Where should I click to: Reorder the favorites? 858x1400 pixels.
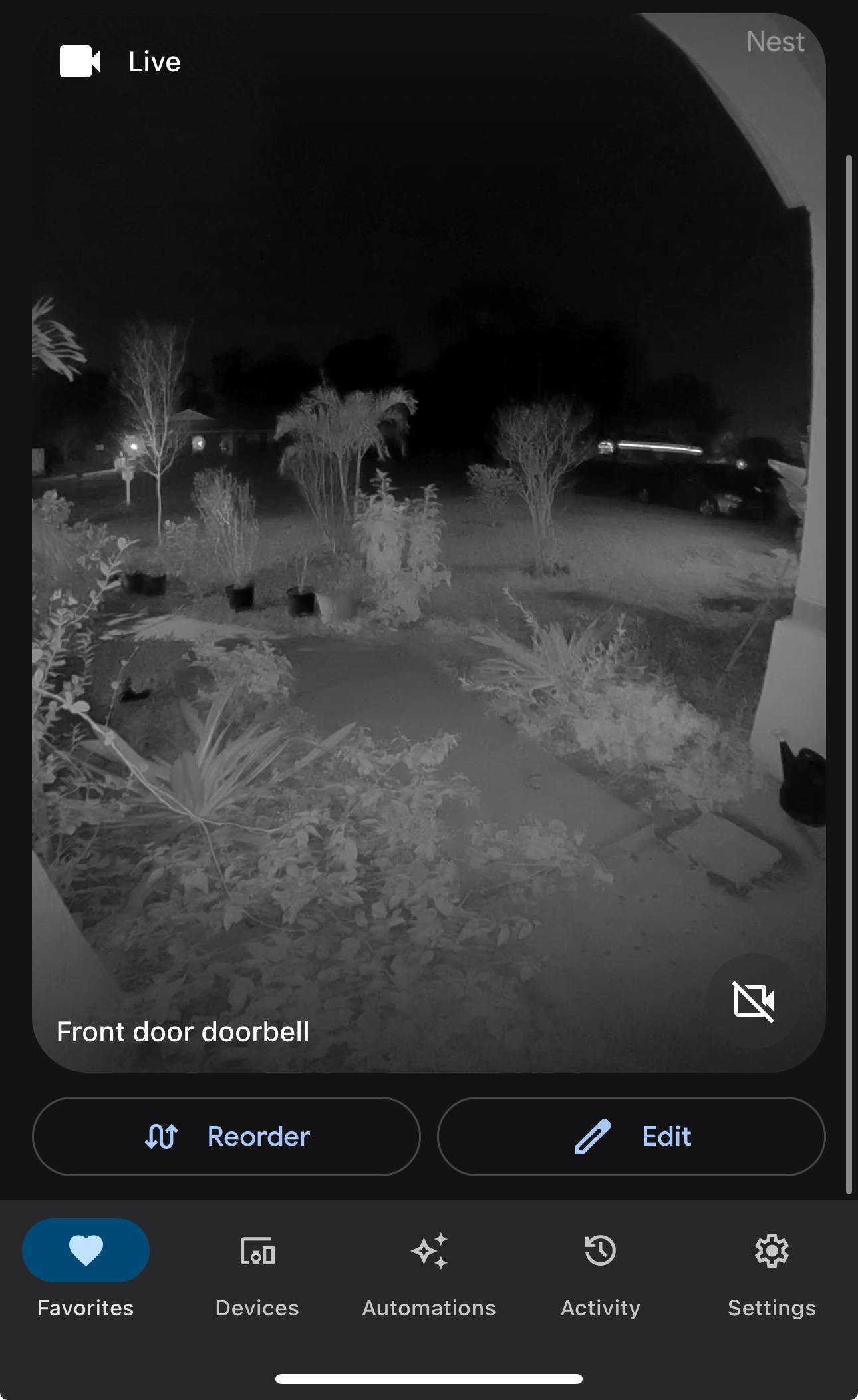pos(226,1137)
